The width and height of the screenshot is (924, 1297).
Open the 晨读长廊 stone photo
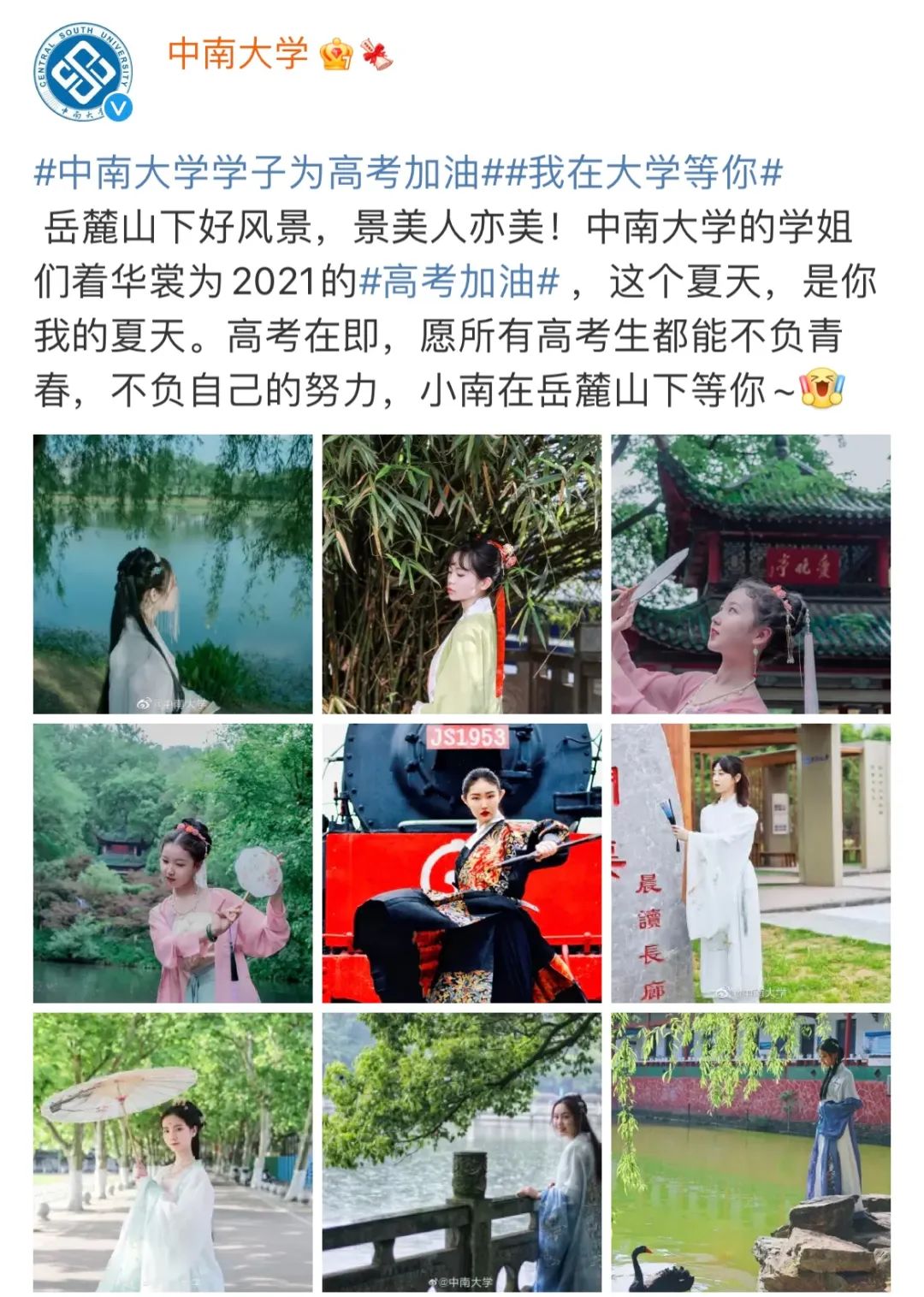pos(750,863)
